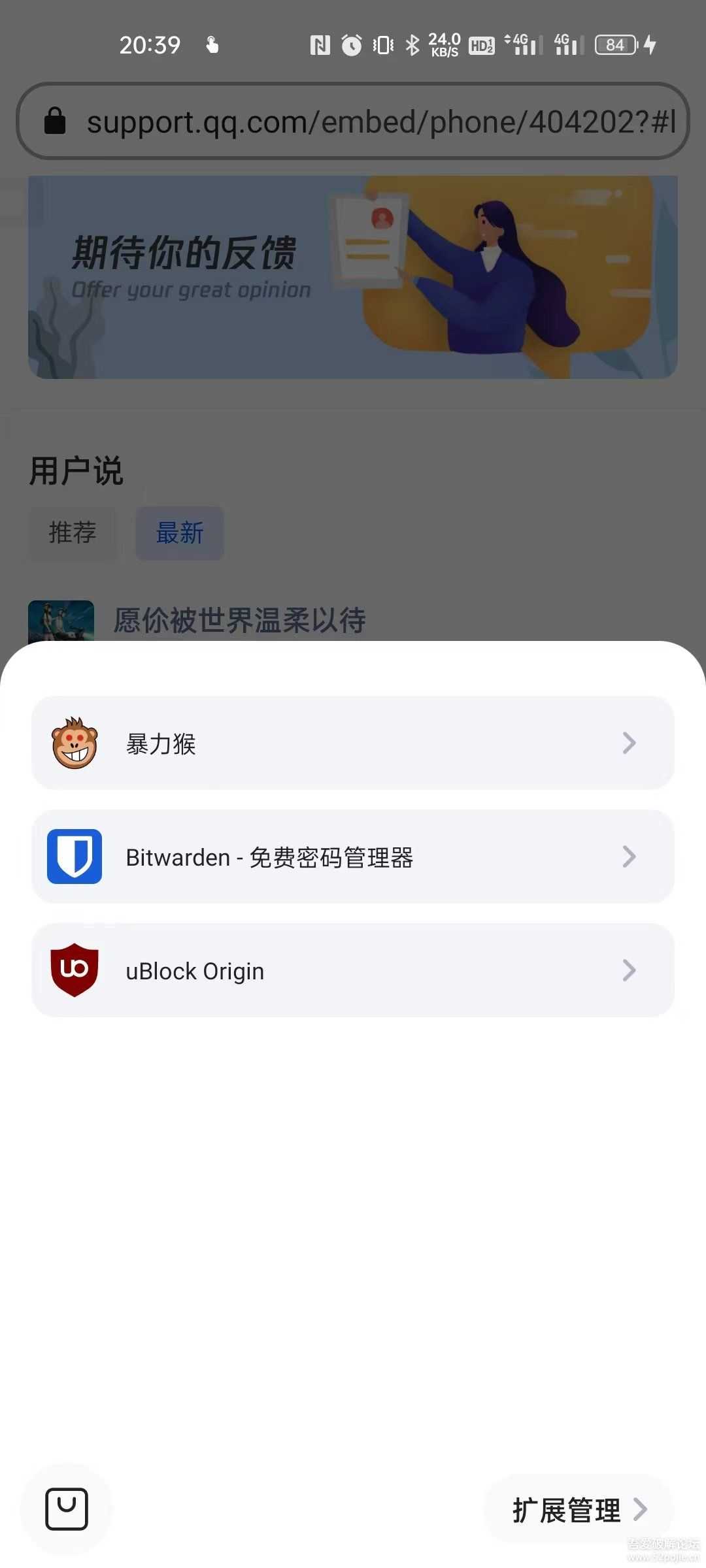Click the 4G signal indicator
Screen dimensions: 706x1568
click(523, 44)
